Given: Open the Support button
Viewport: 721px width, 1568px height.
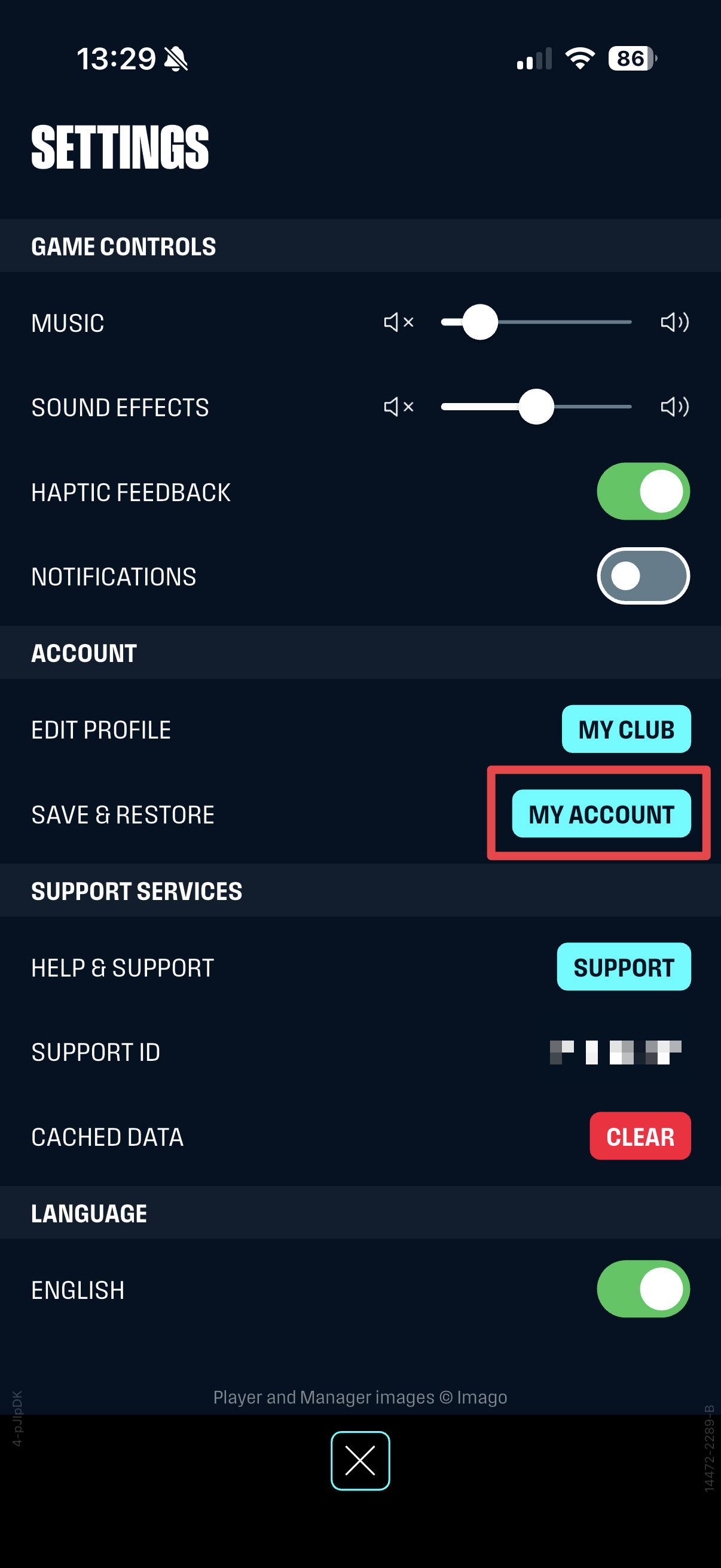Looking at the screenshot, I should (x=623, y=966).
